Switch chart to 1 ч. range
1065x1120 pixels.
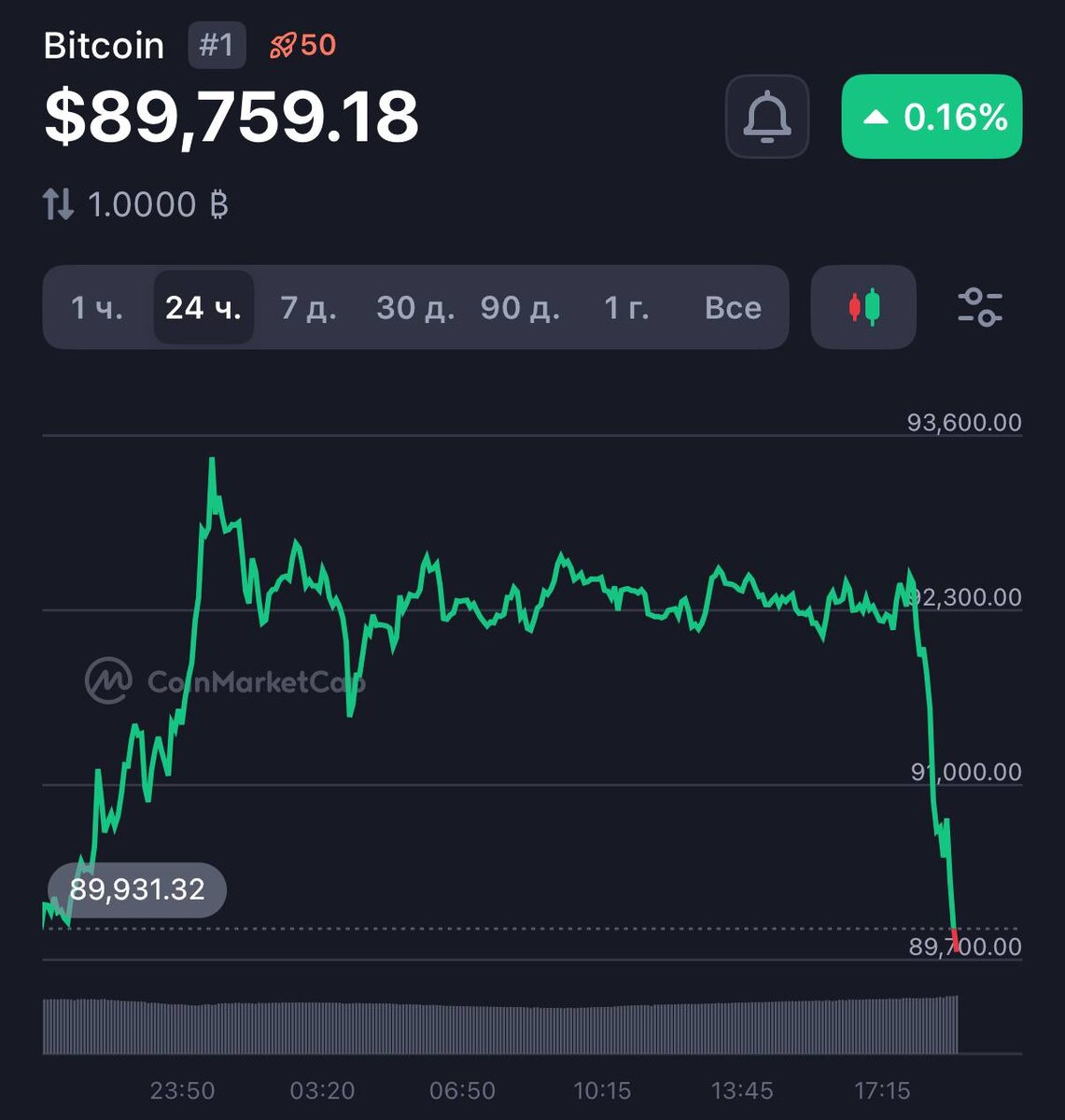pyautogui.click(x=97, y=307)
